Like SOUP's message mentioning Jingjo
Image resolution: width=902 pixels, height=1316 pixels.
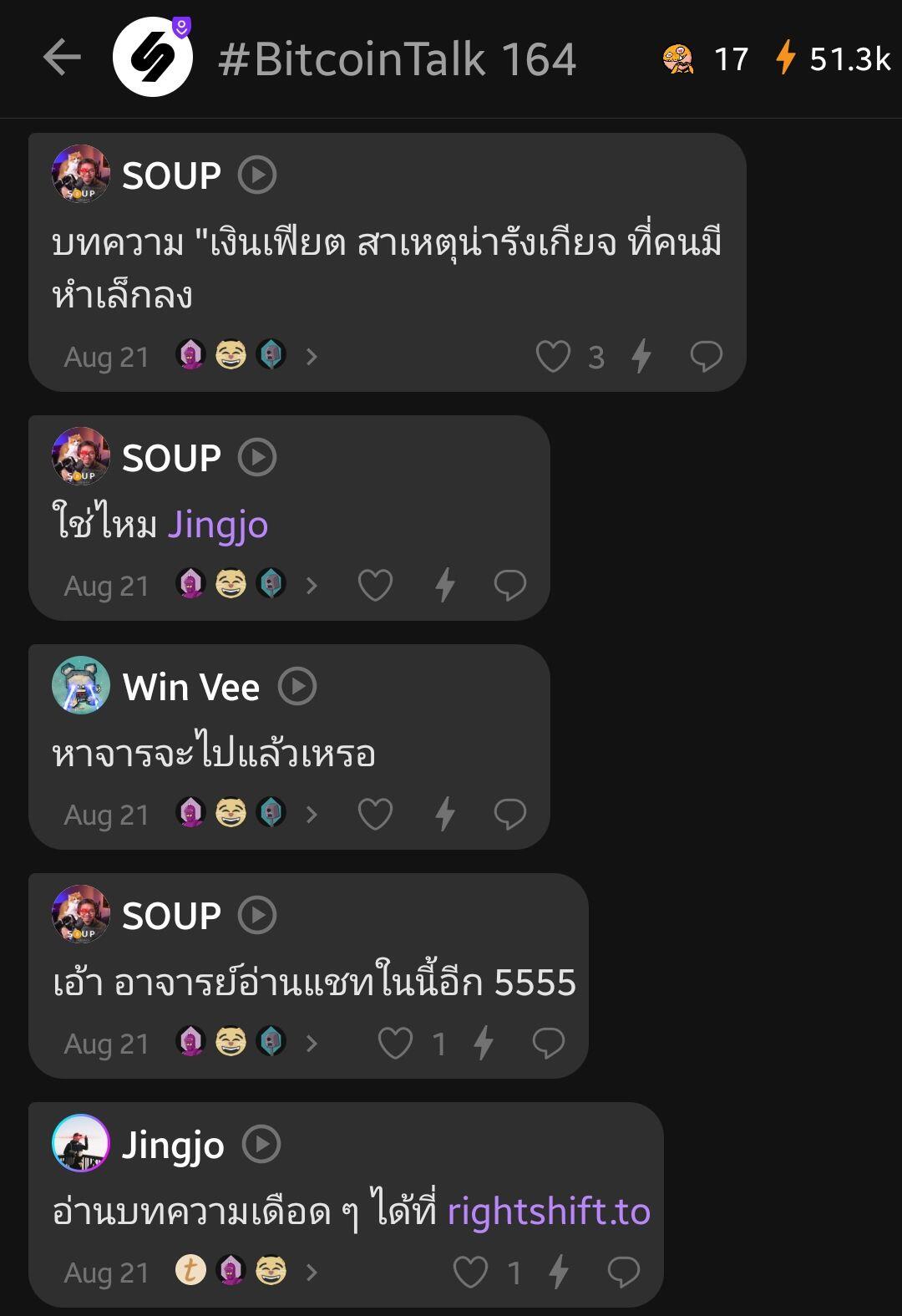[375, 585]
